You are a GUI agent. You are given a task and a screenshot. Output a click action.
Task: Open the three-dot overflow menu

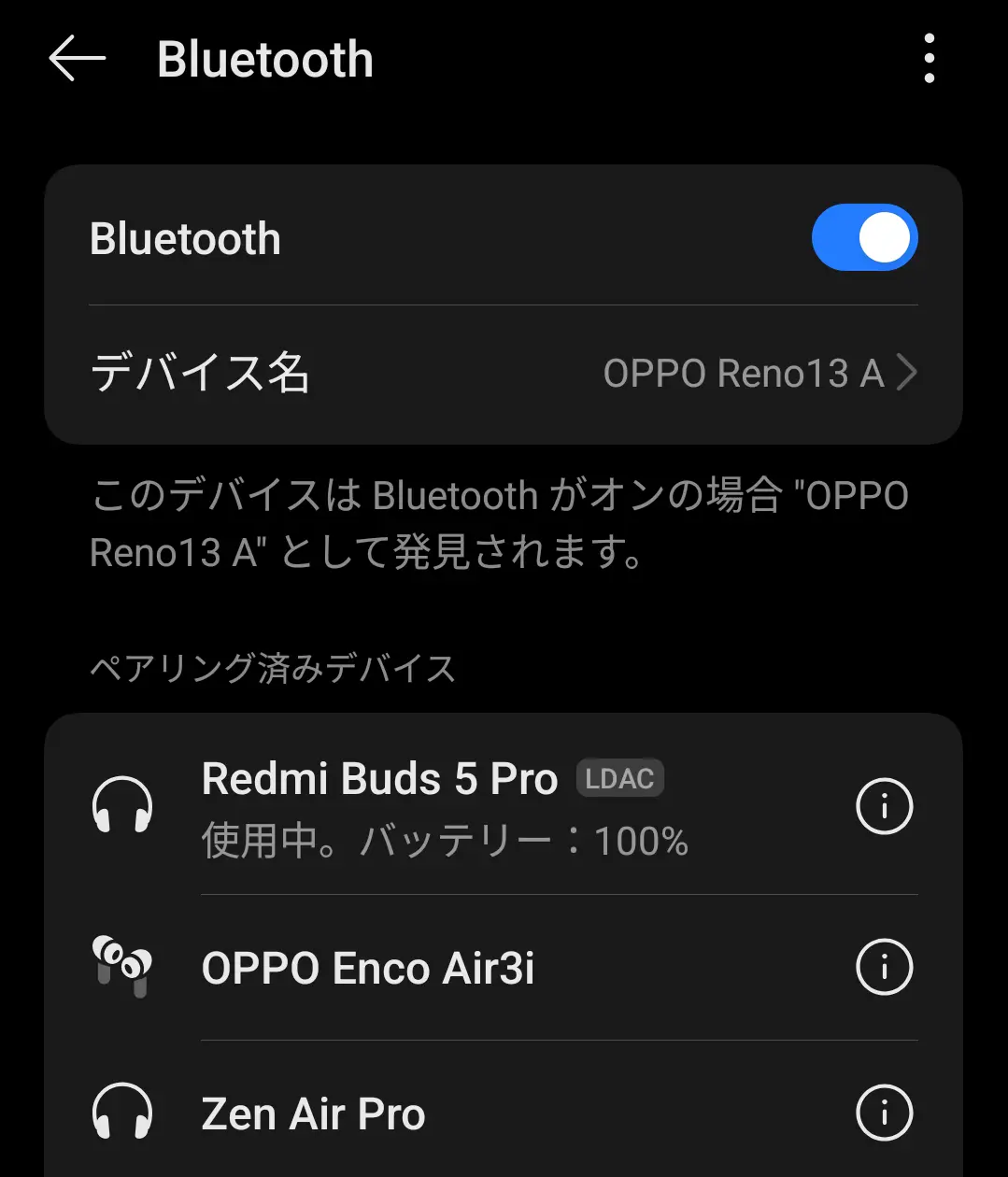tap(929, 58)
